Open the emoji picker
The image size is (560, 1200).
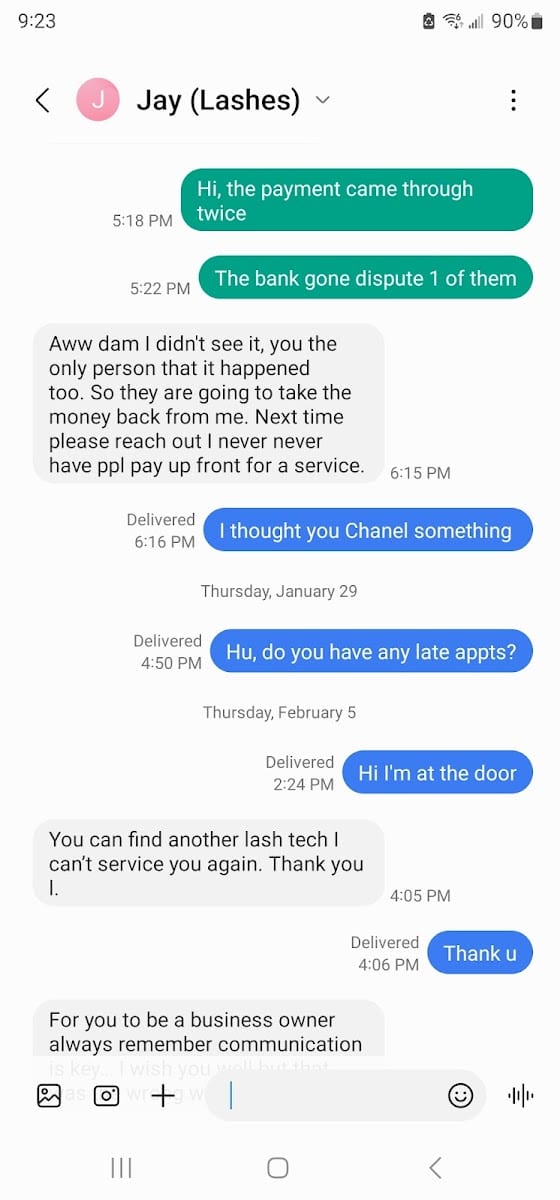(460, 1095)
